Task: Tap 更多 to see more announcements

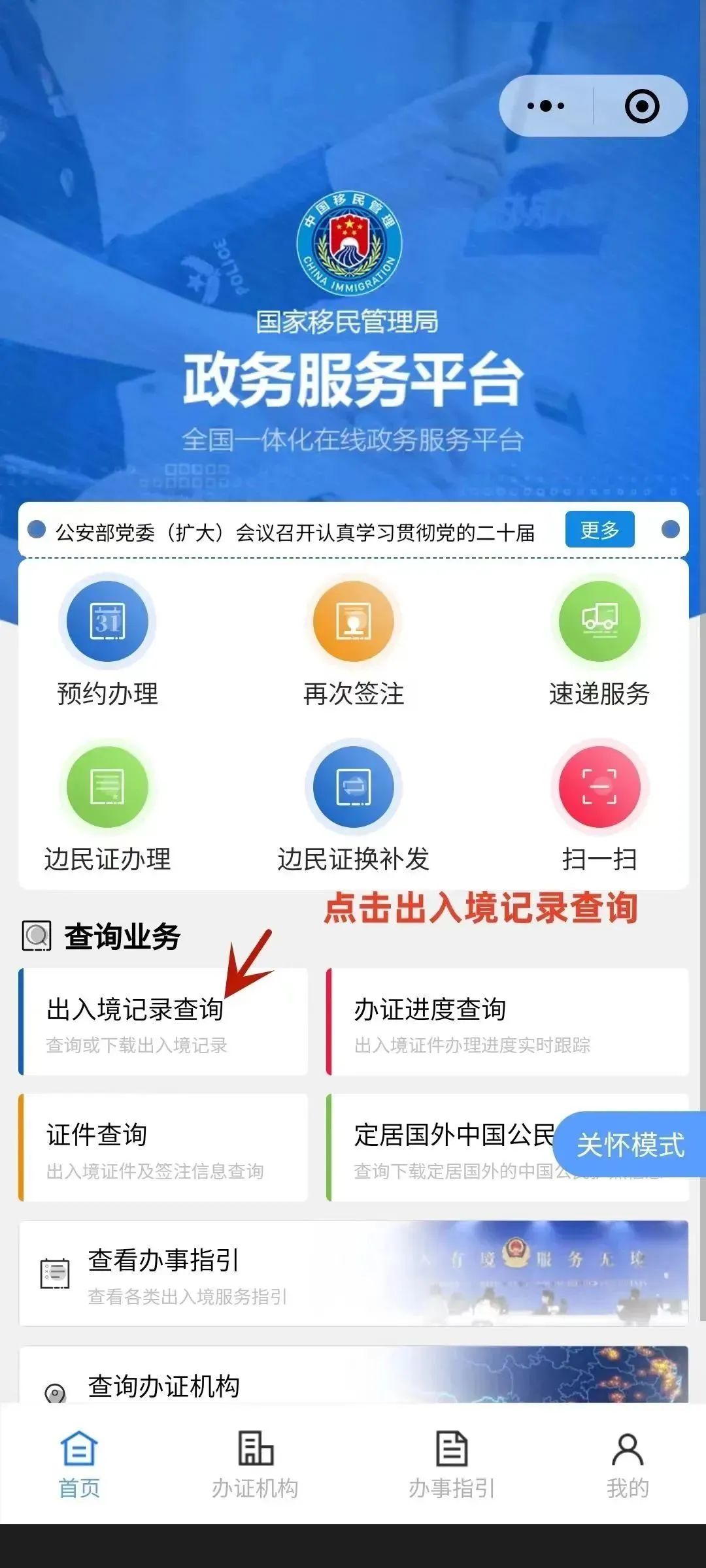Action: [x=599, y=530]
